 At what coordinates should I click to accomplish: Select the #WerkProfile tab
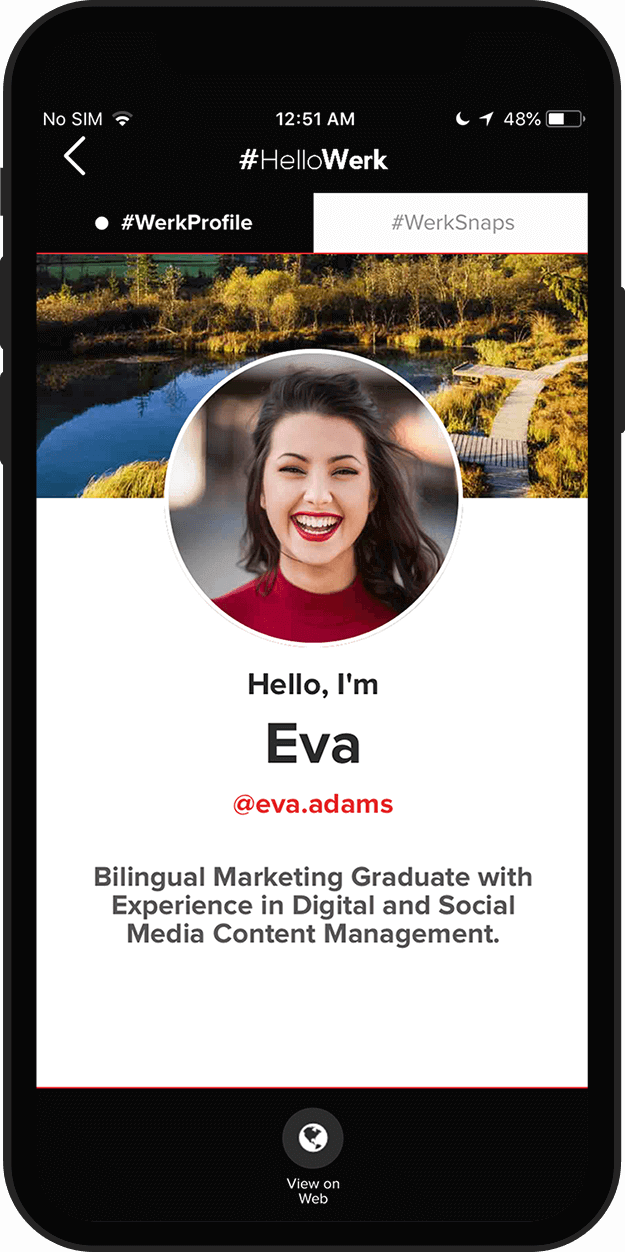point(175,223)
